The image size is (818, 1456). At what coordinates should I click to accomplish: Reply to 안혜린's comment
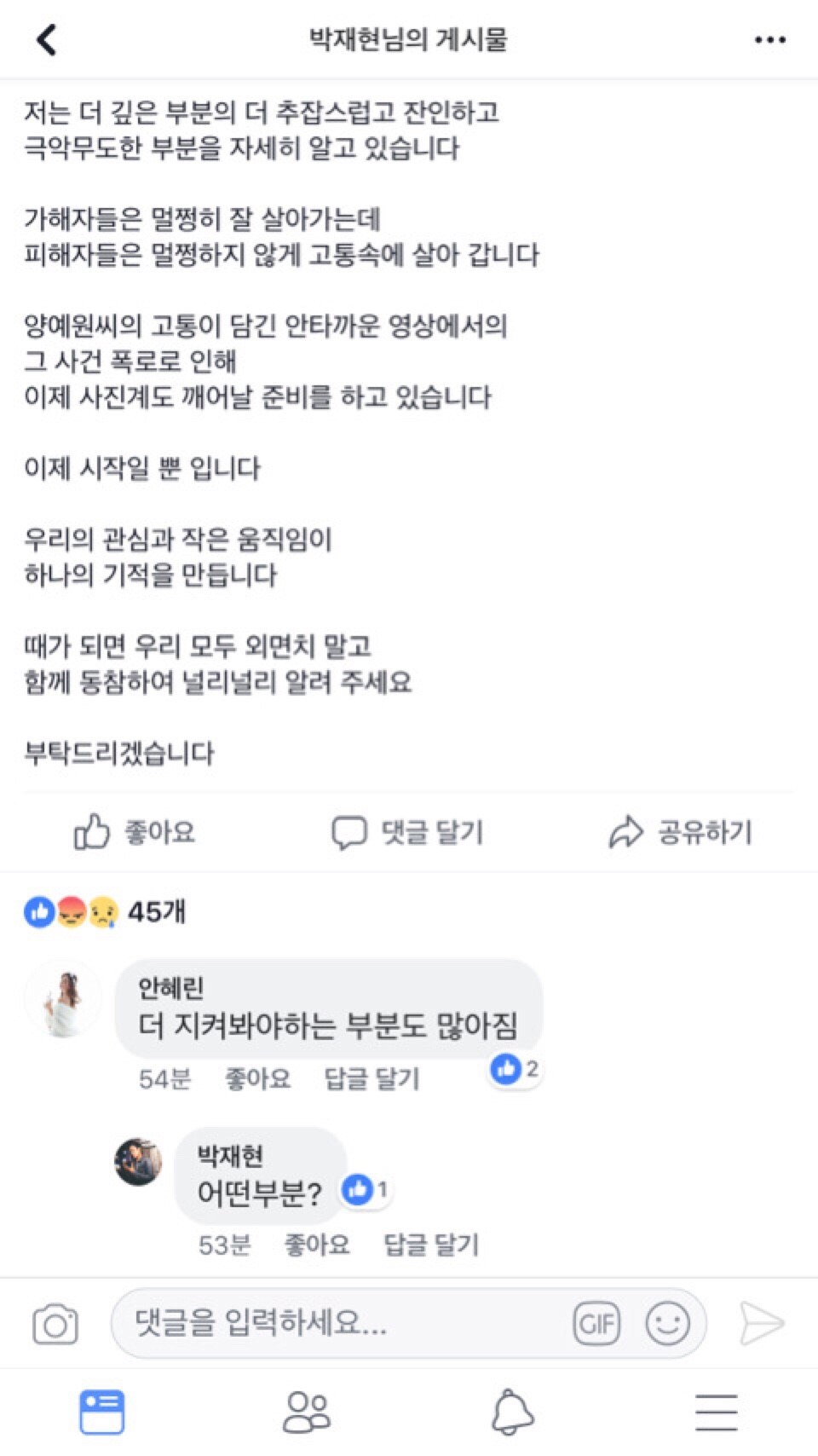[372, 1079]
